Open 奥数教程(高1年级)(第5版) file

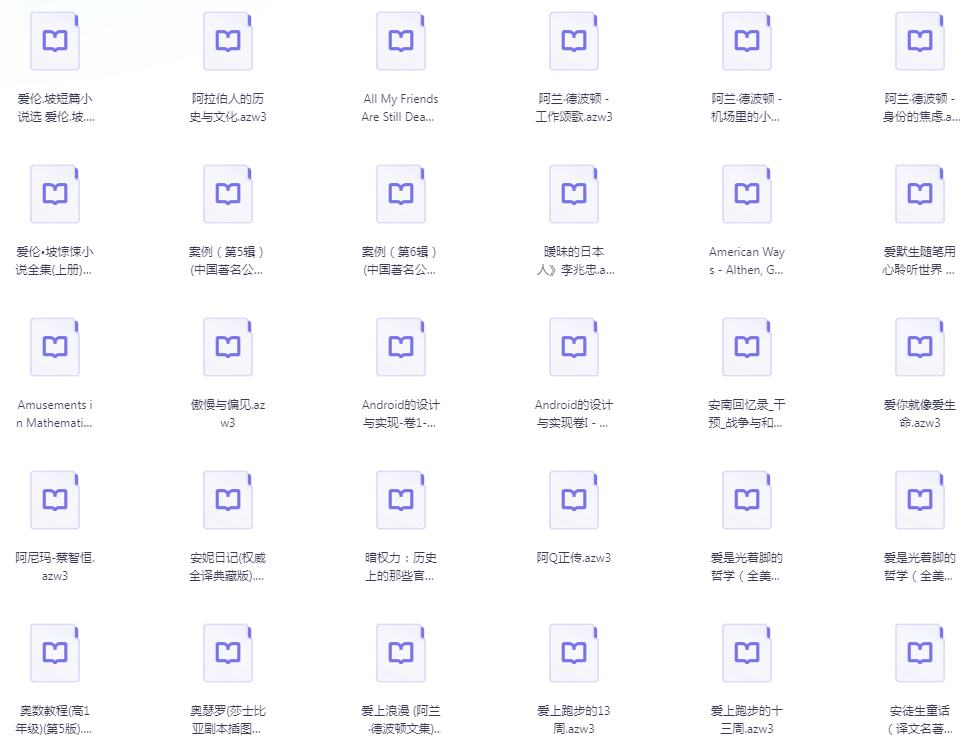55,653
